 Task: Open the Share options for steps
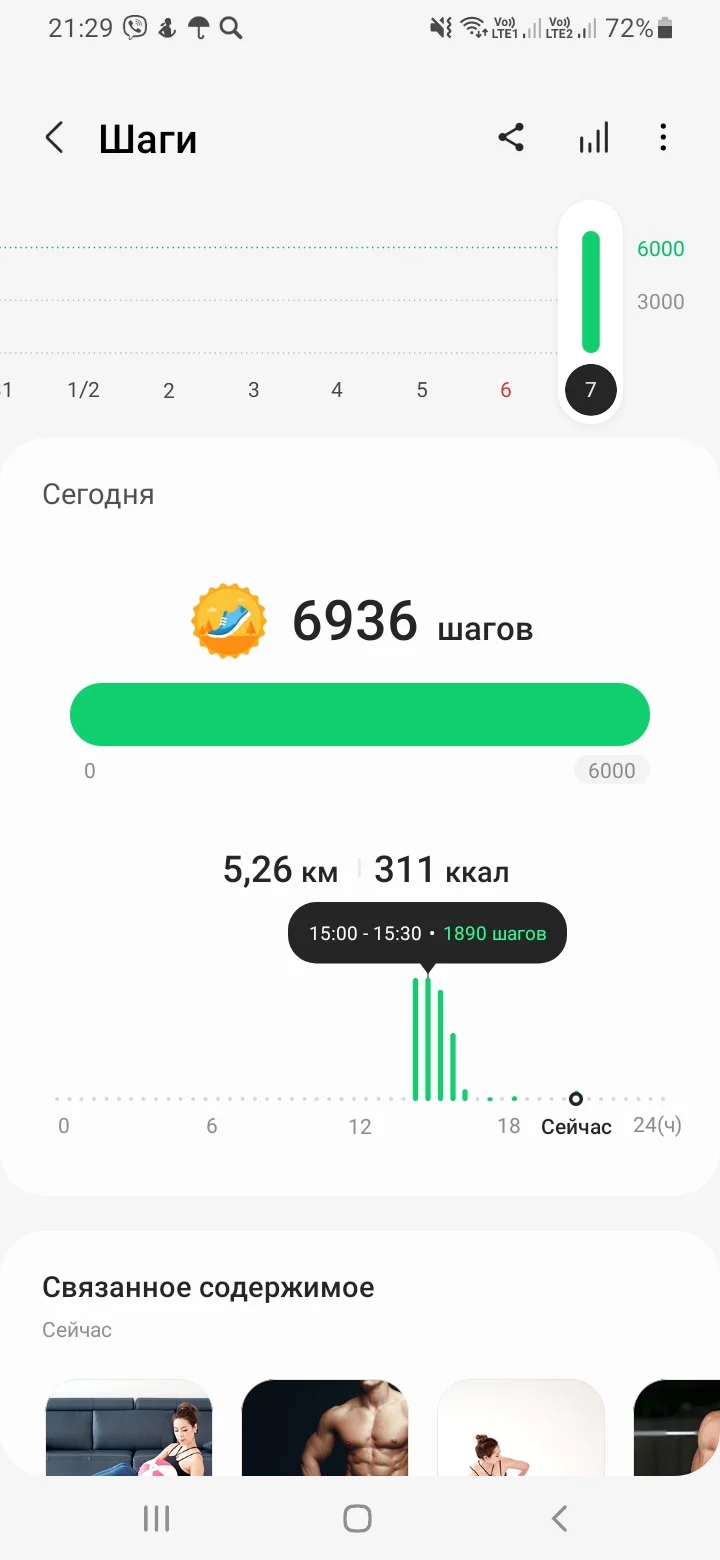512,137
